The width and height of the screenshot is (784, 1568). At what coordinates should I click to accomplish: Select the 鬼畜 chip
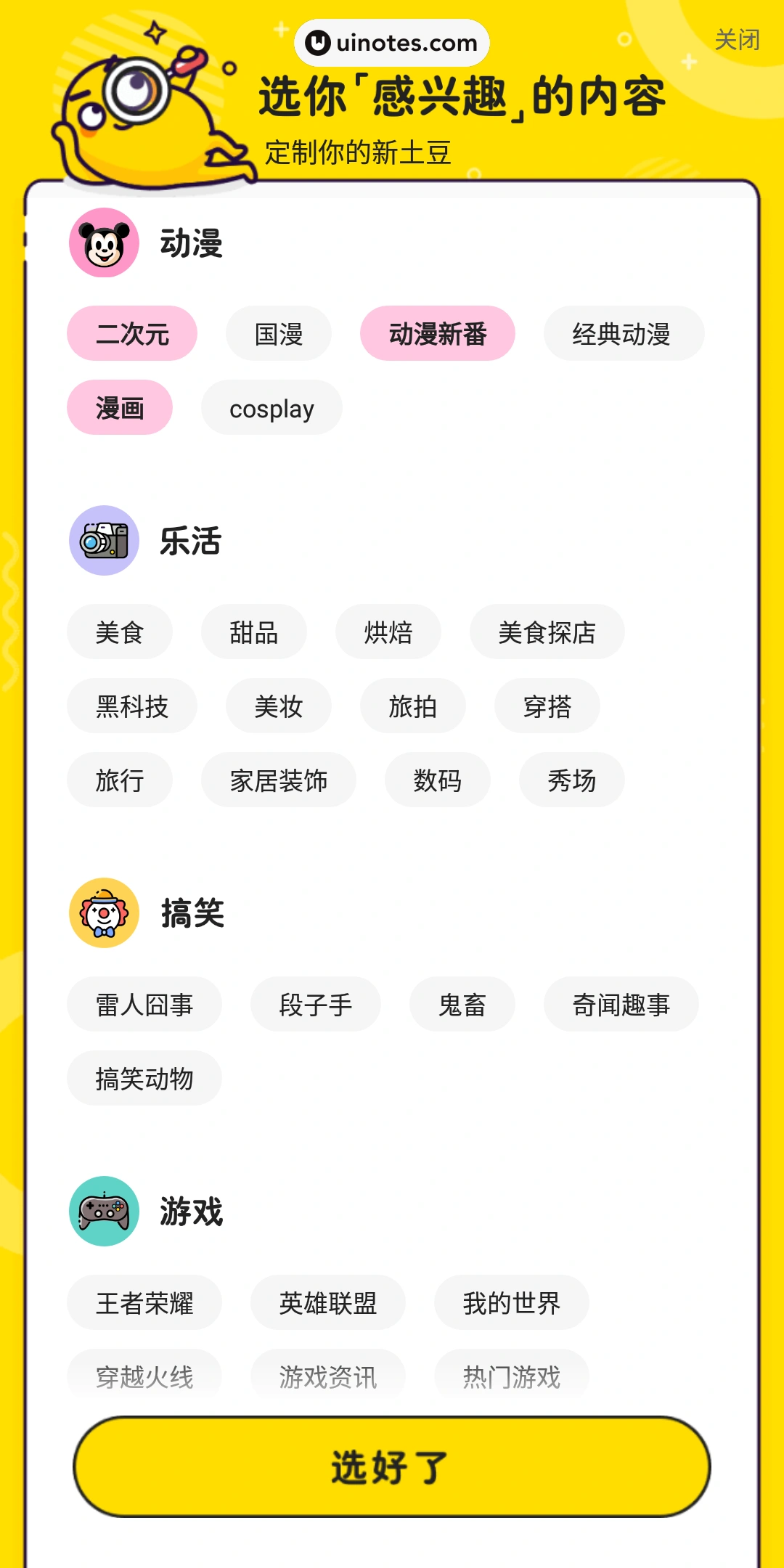(462, 1005)
